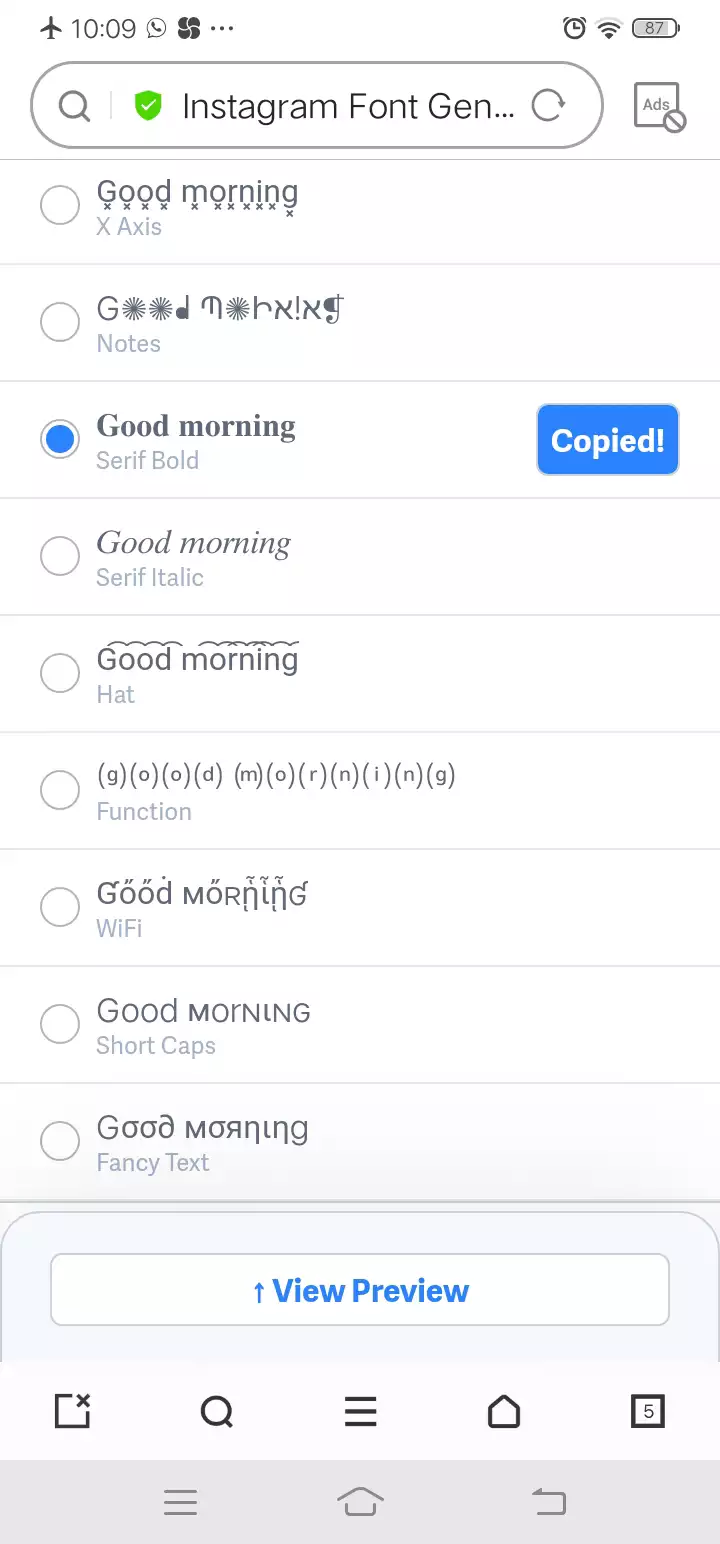Viewport: 720px width, 1544px height.
Task: Open the ad blocker icon
Action: pyautogui.click(x=659, y=107)
